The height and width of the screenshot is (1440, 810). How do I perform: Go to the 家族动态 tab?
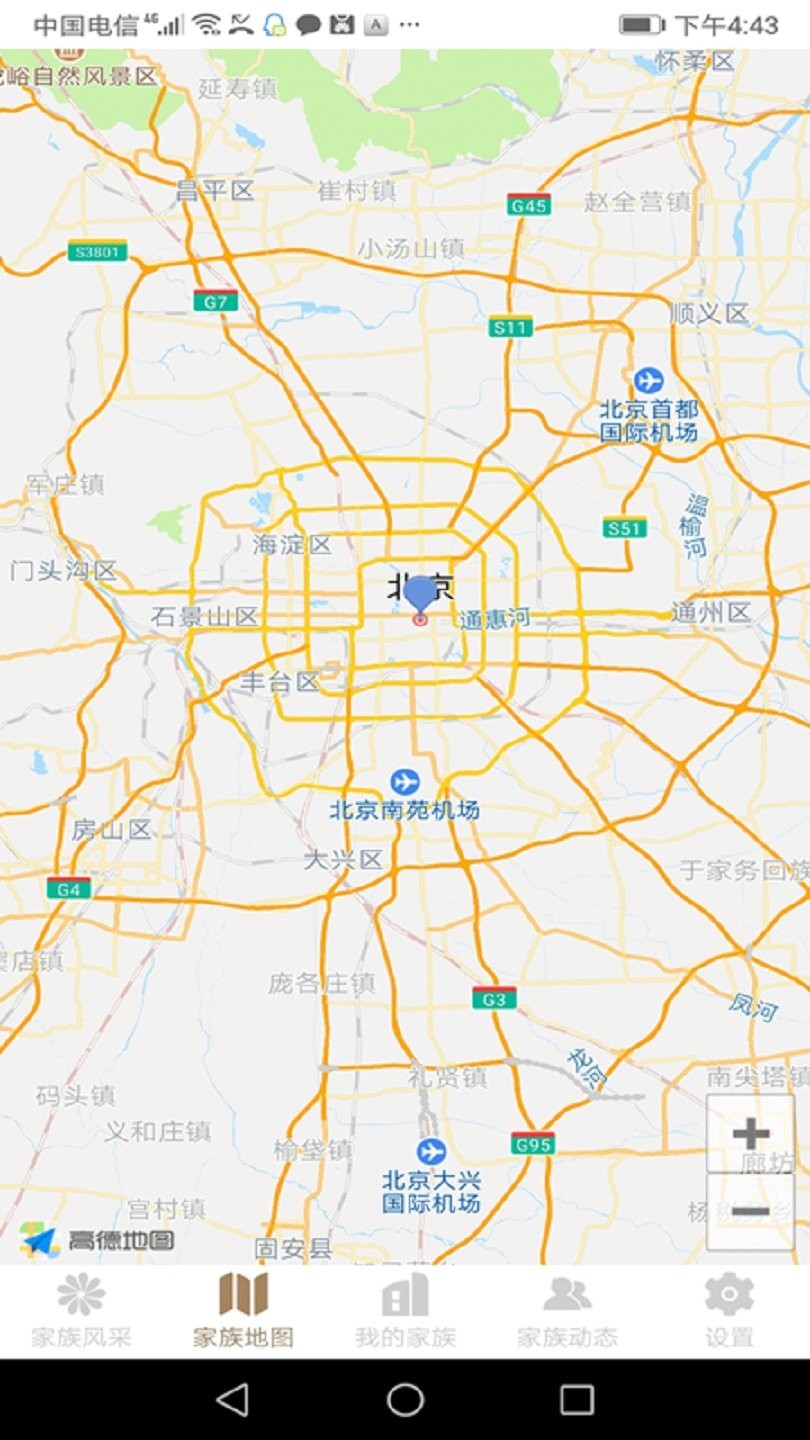pyautogui.click(x=567, y=1311)
